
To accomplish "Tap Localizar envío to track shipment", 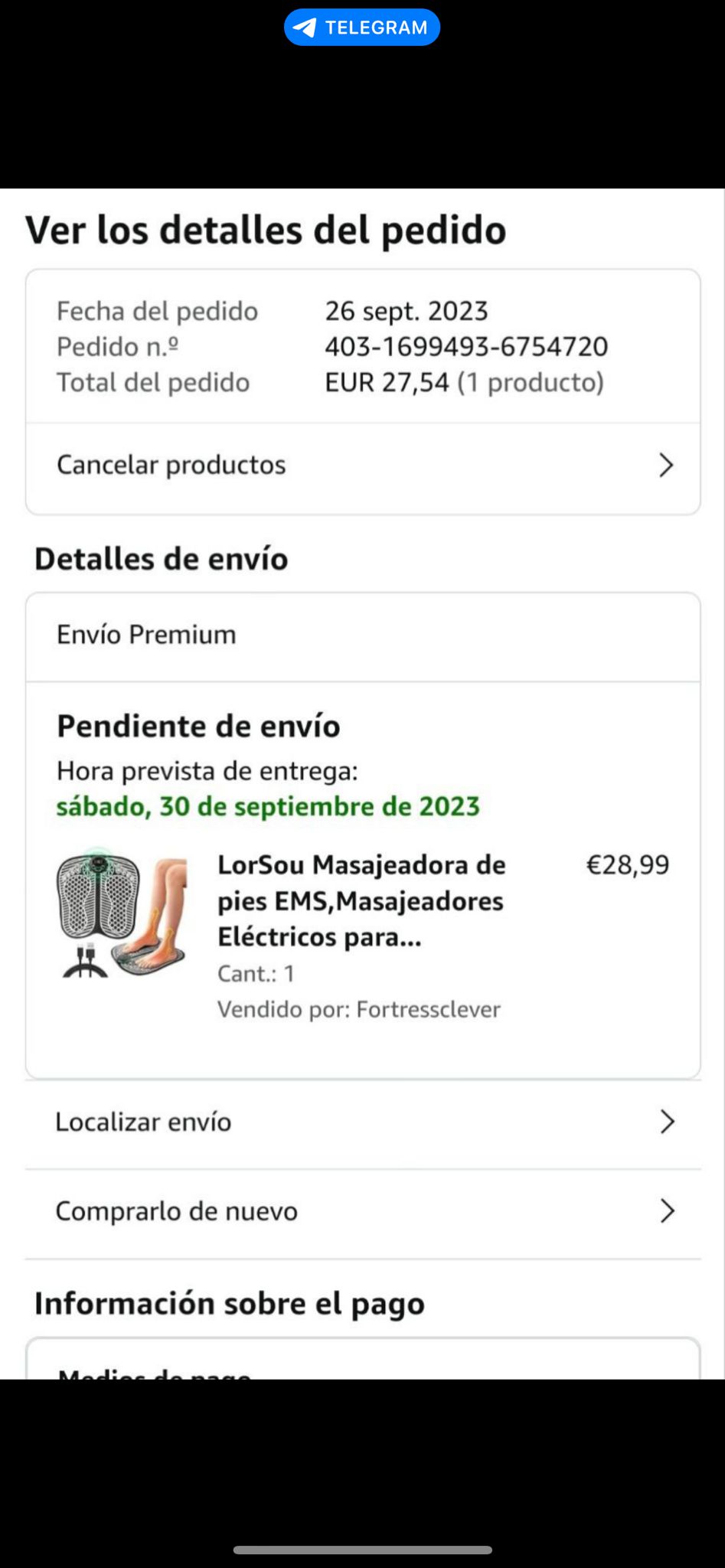I will click(x=362, y=1122).
